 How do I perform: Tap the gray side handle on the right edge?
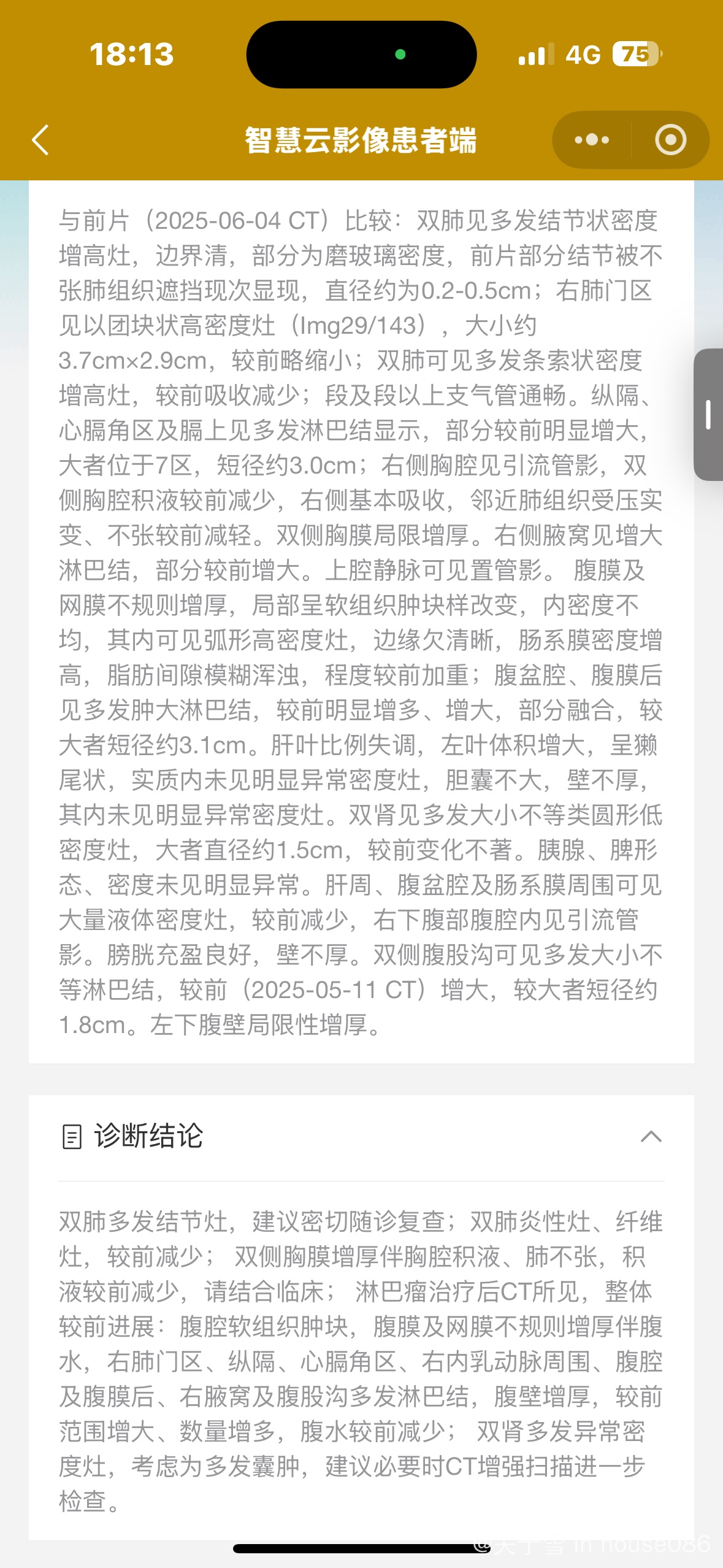coord(708,415)
